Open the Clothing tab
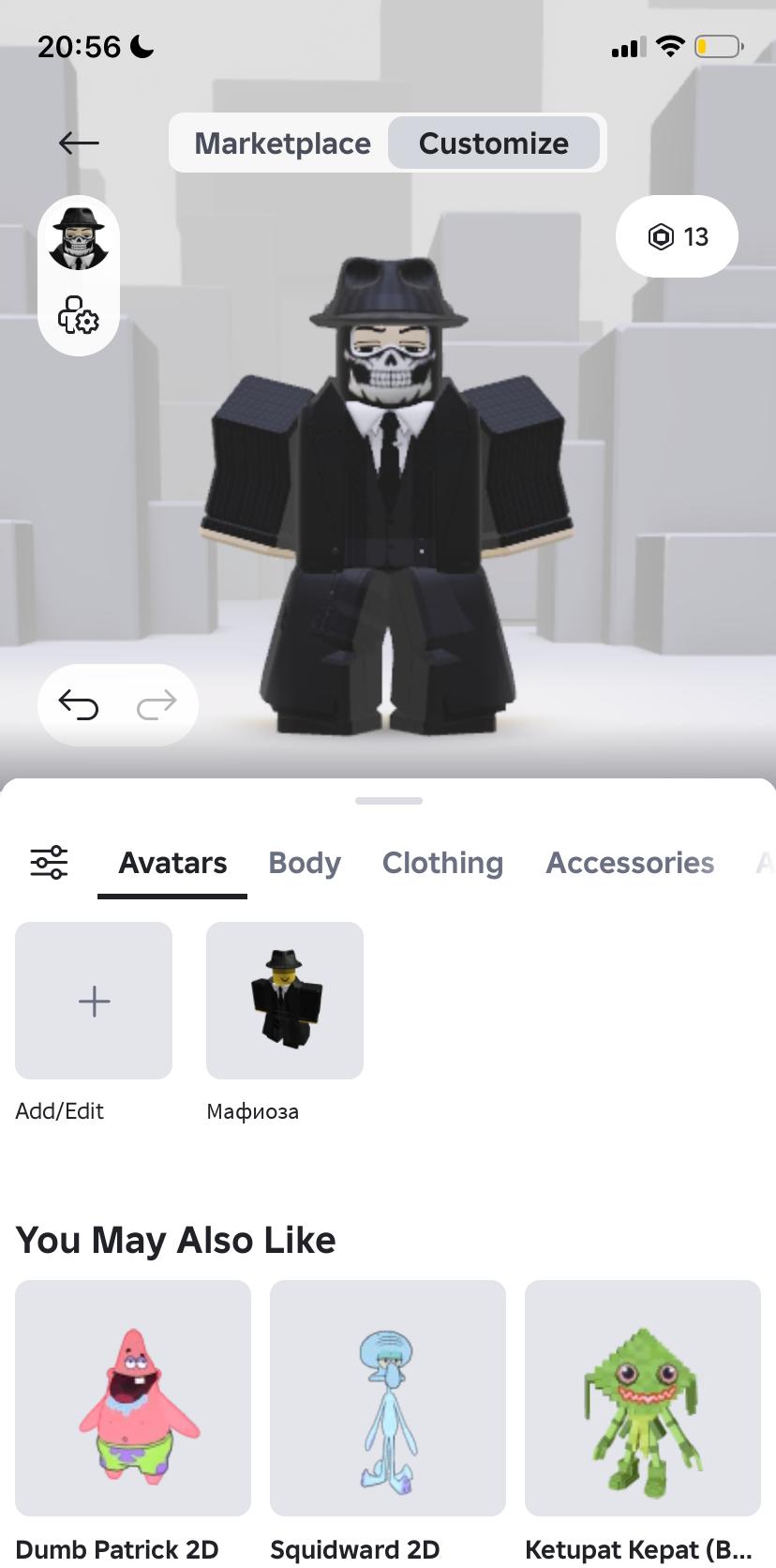 click(x=442, y=863)
